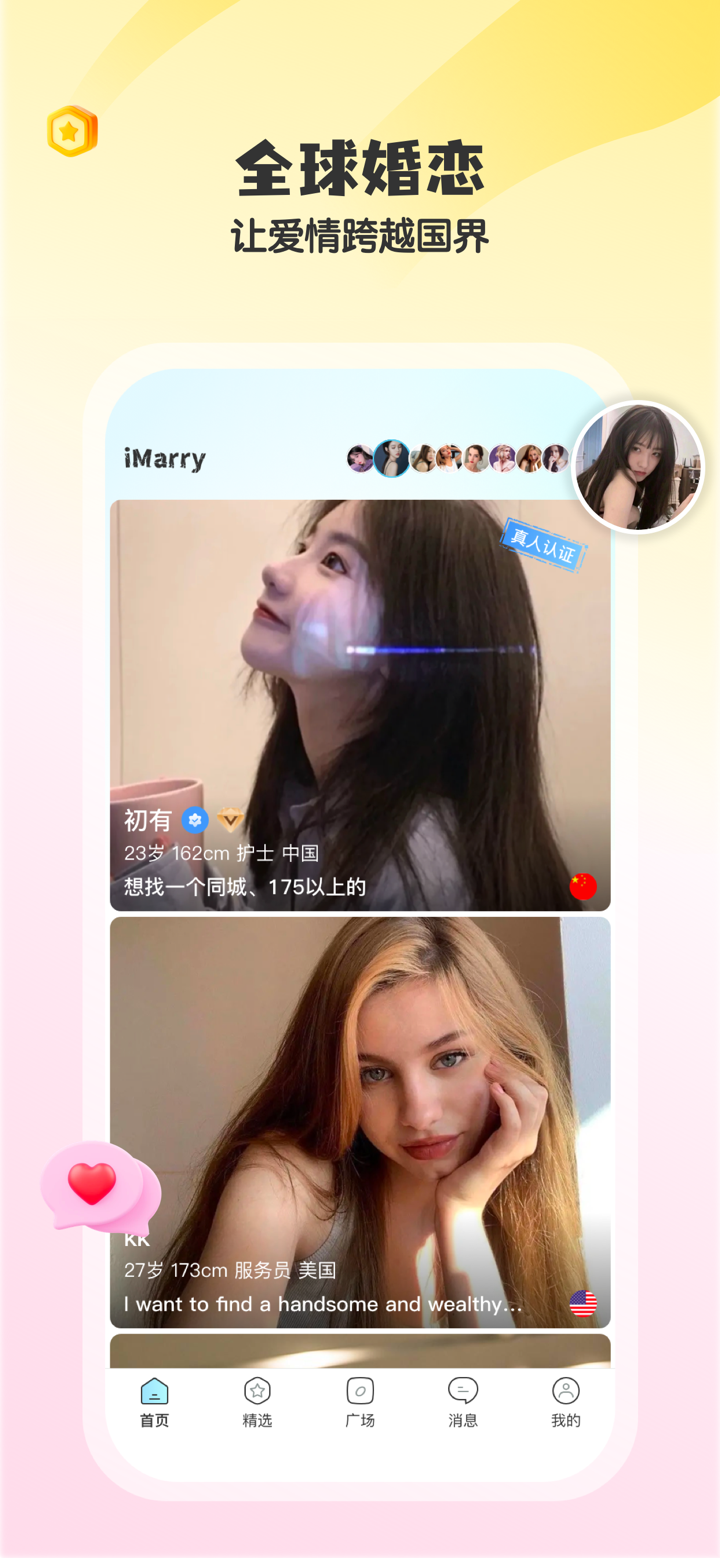
Task: Select the last avatar in the story row
Action: (x=557, y=458)
